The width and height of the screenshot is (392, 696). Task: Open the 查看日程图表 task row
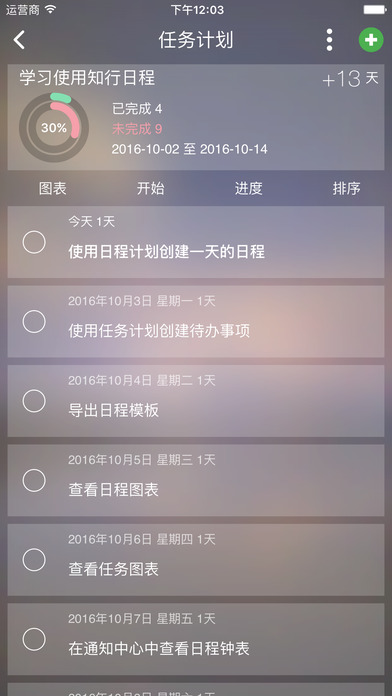click(196, 480)
